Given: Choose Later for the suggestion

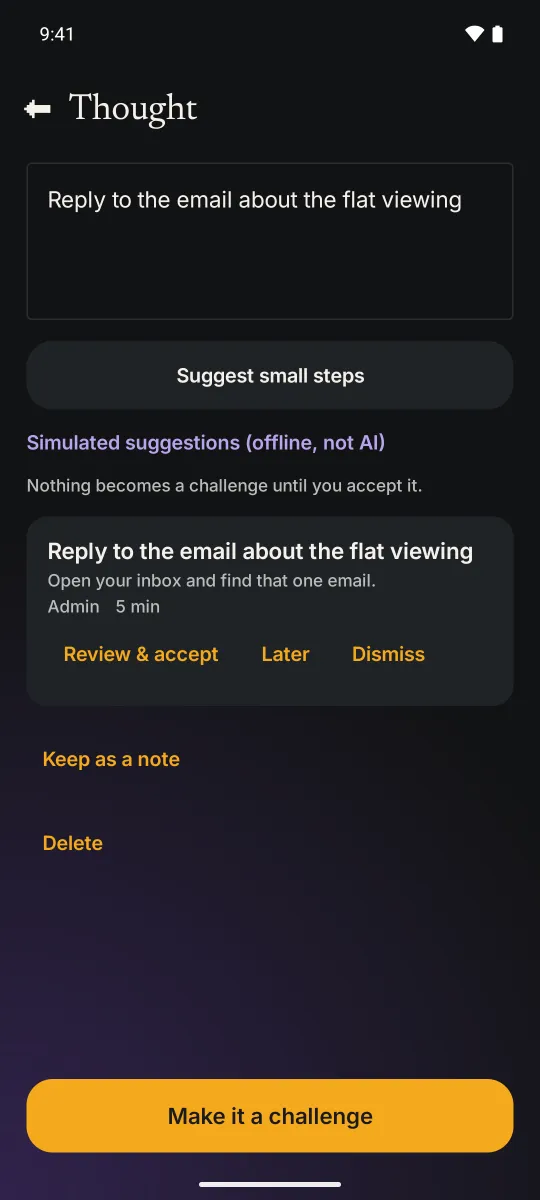Looking at the screenshot, I should [285, 654].
